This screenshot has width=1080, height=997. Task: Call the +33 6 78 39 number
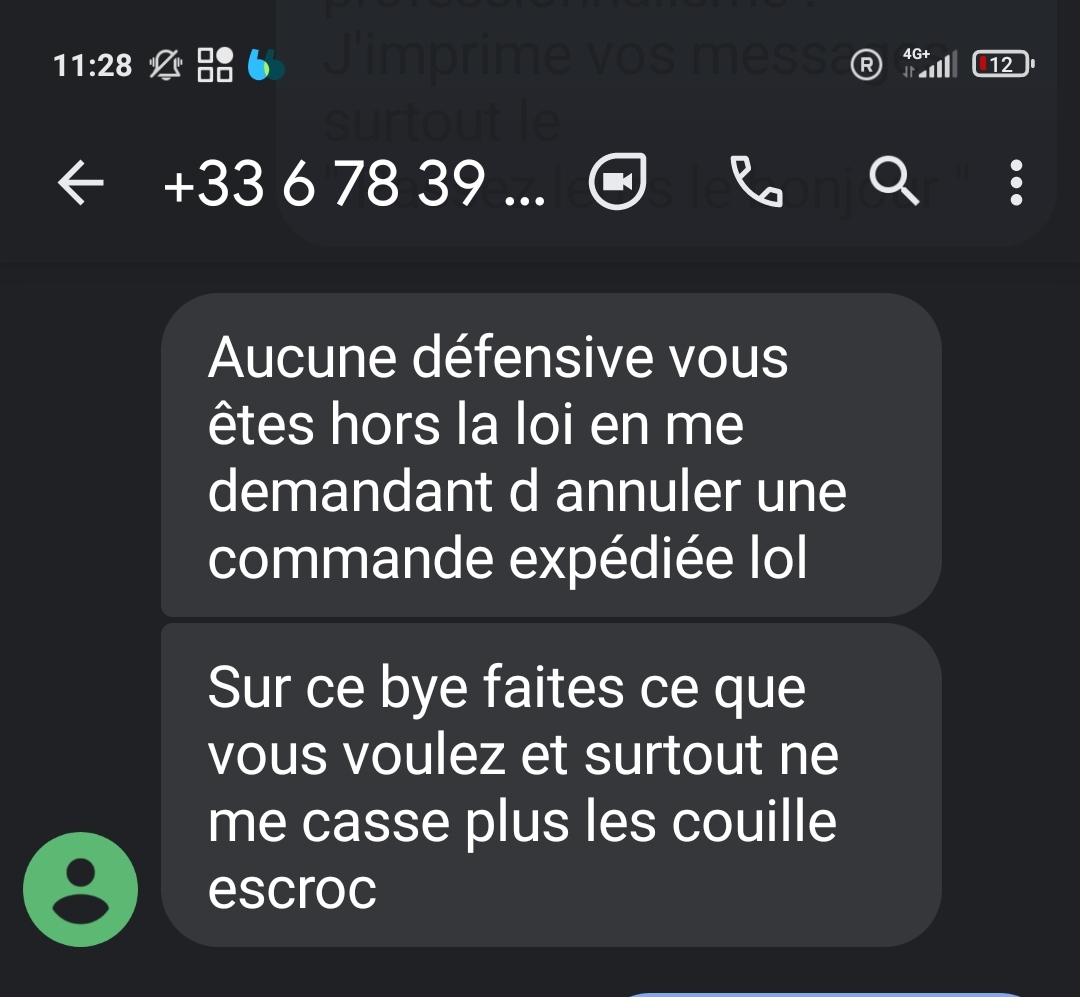[x=757, y=182]
